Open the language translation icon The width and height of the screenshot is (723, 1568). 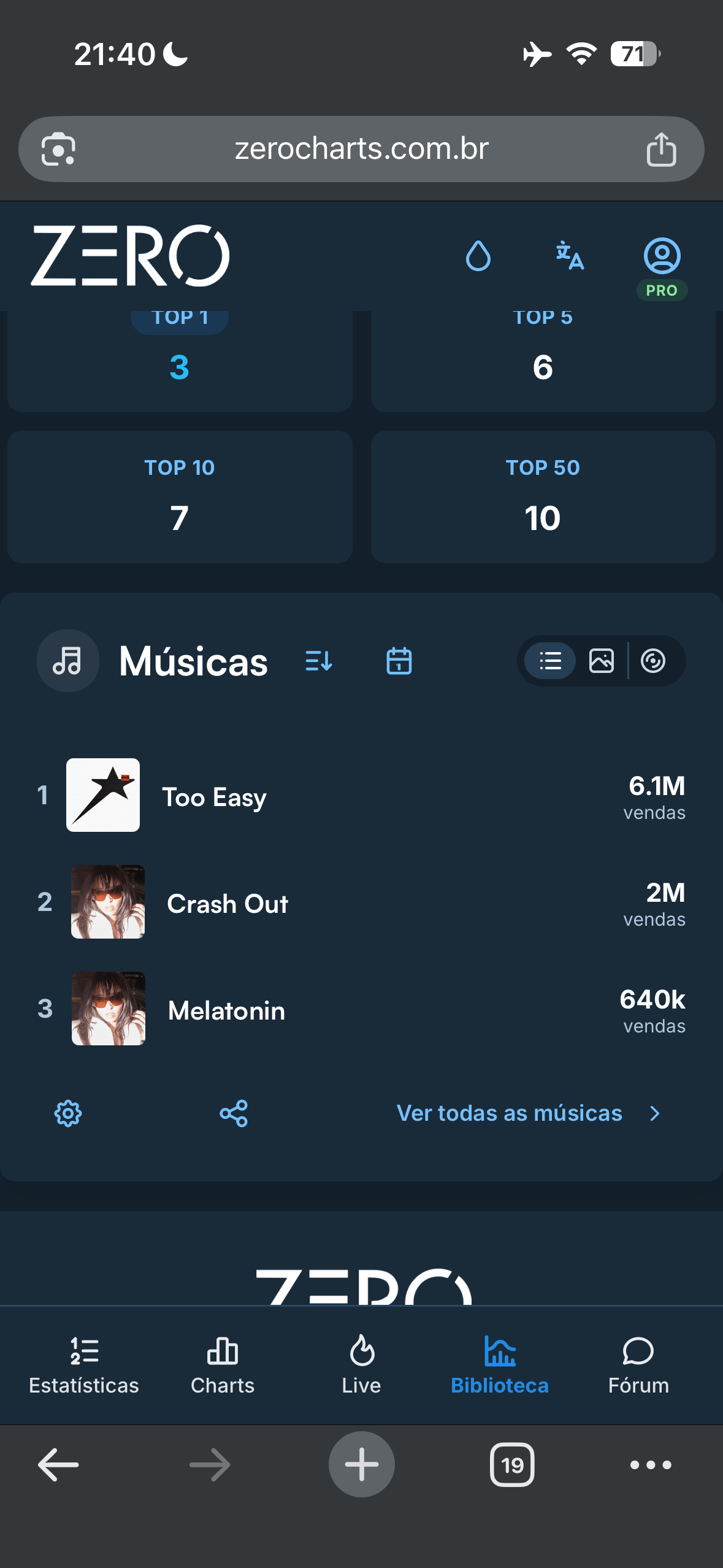click(570, 256)
